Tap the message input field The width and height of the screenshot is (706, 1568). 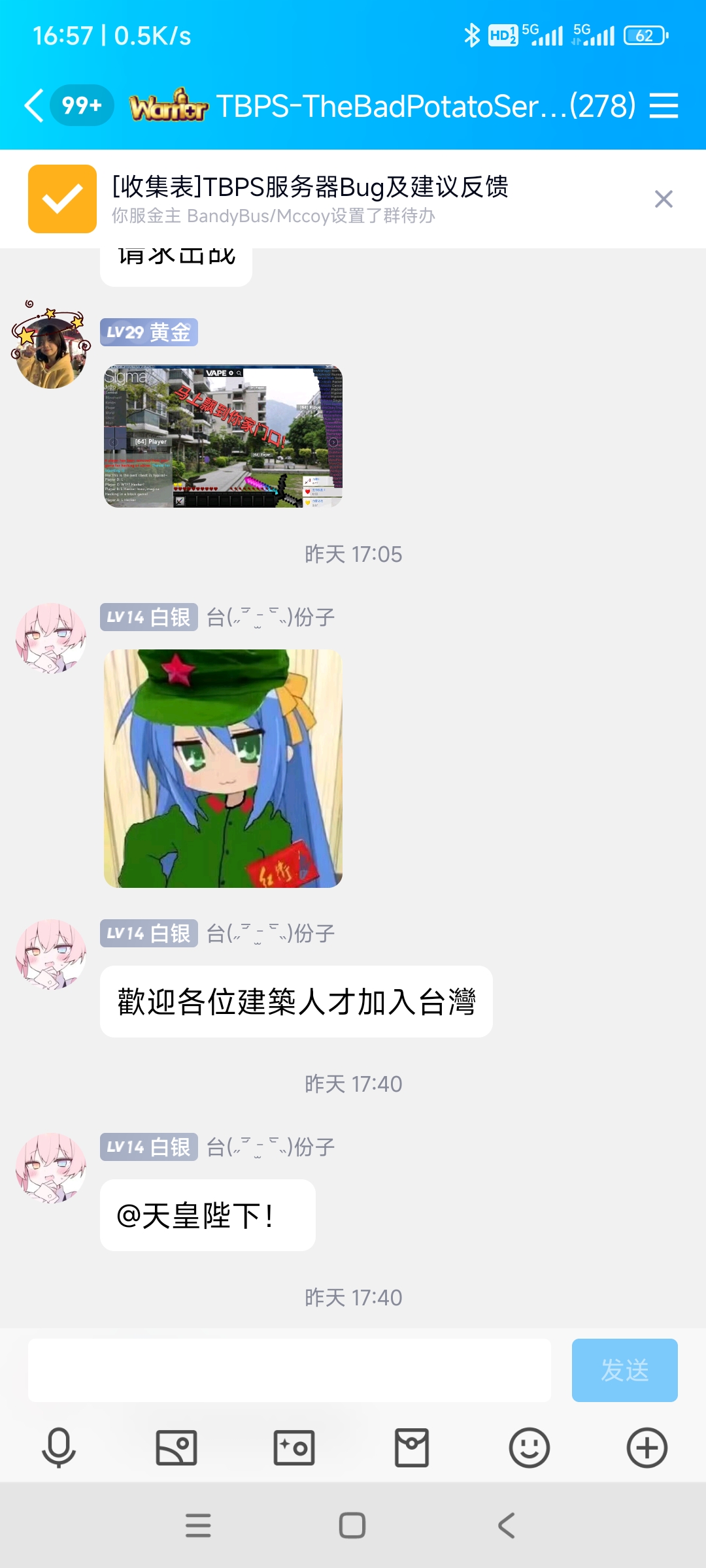tap(289, 1370)
